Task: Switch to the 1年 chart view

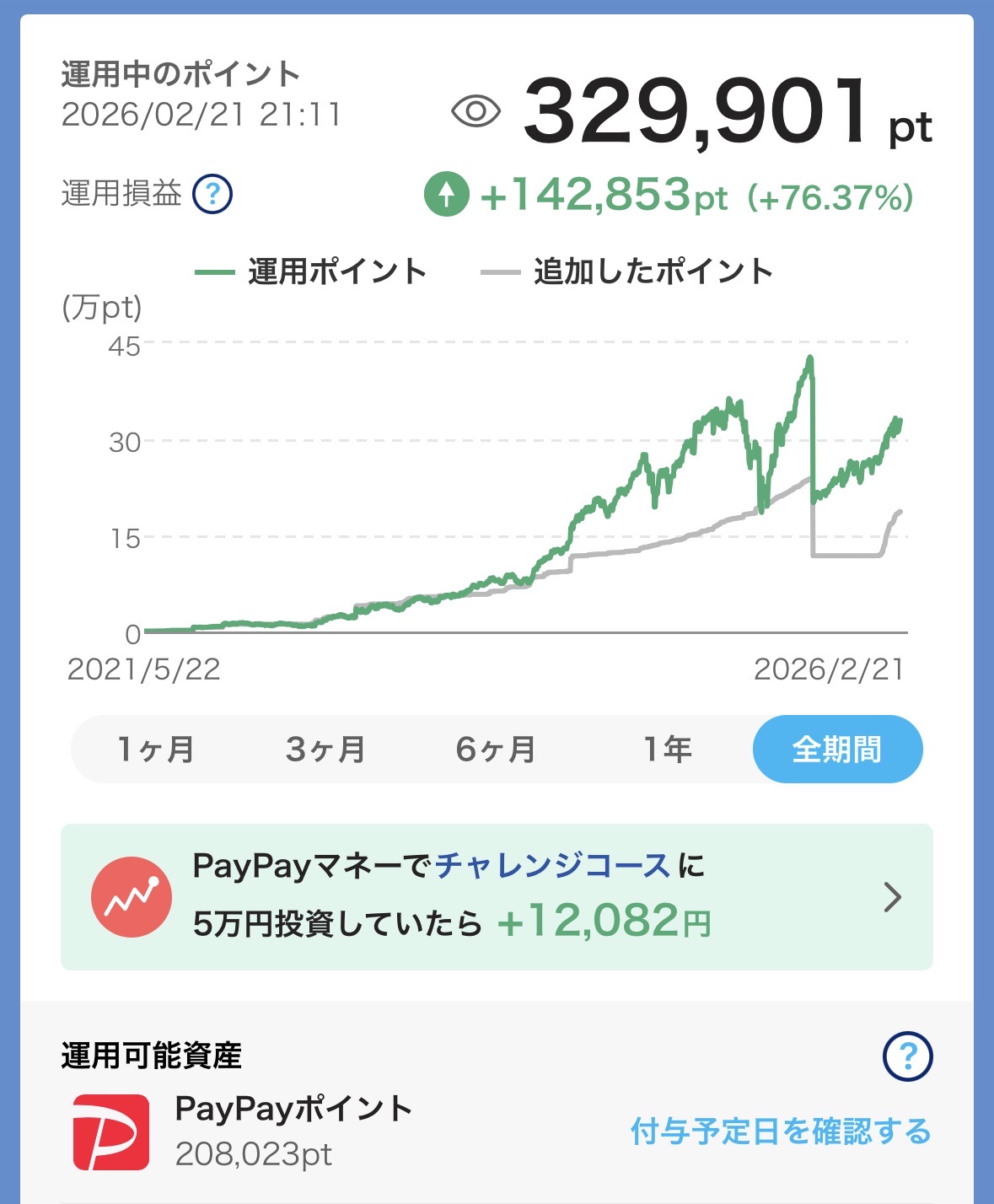Action: click(x=667, y=749)
